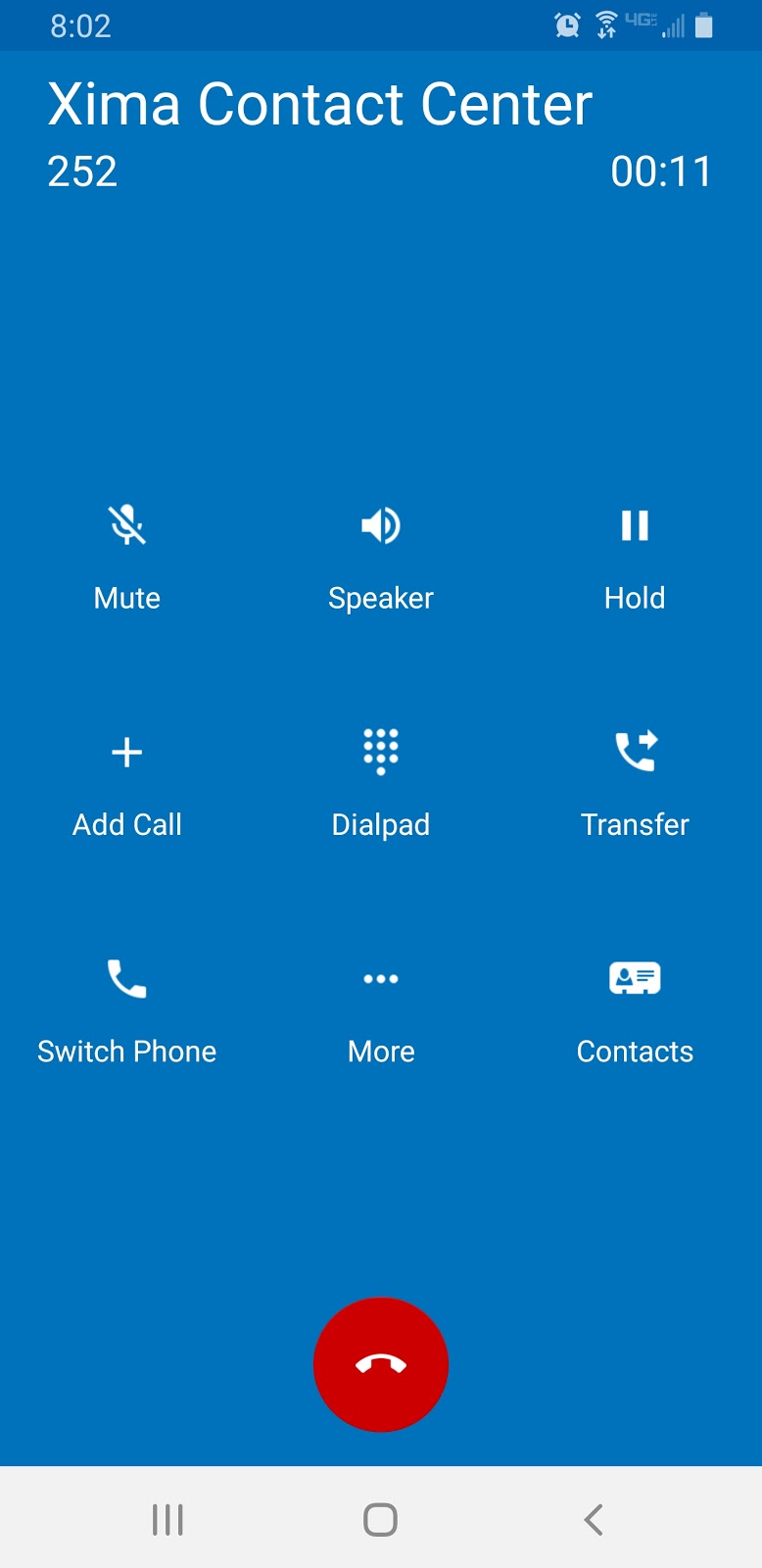This screenshot has width=762, height=1568.
Task: Go back using system navigation
Action: point(593,1520)
